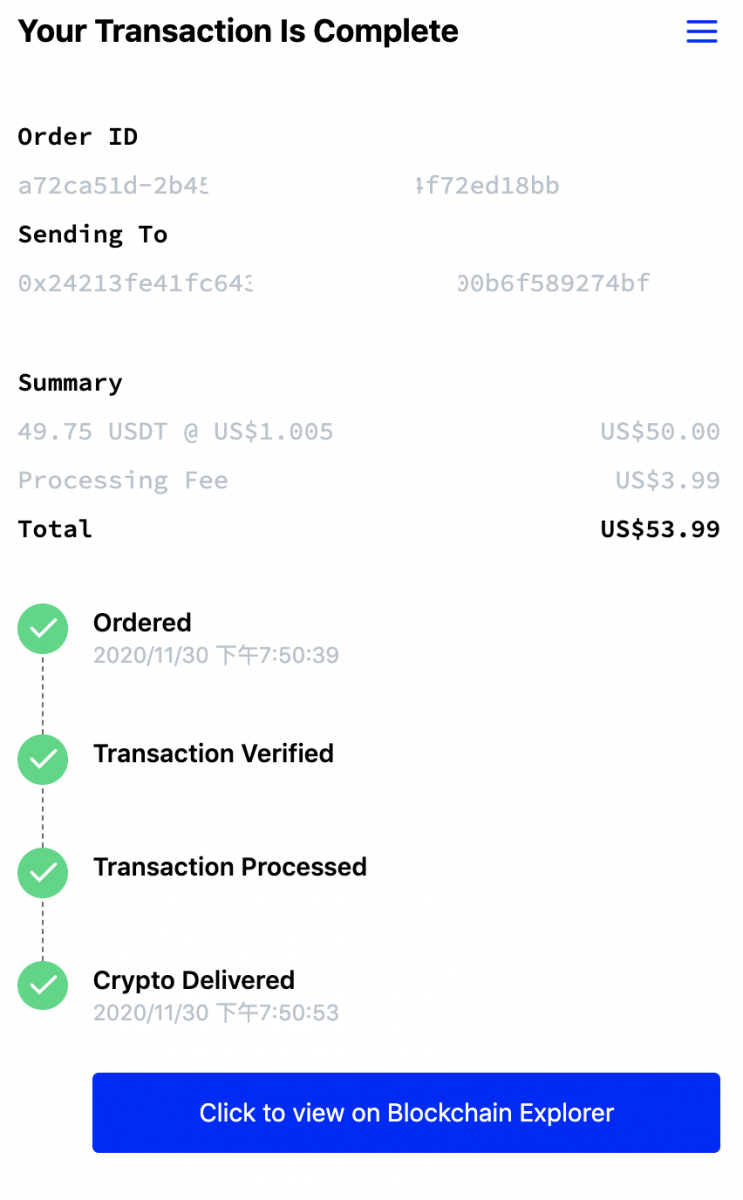Viewport: 743px width, 1200px height.
Task: Click Transaction Verified to expand its details
Action: coord(213,753)
